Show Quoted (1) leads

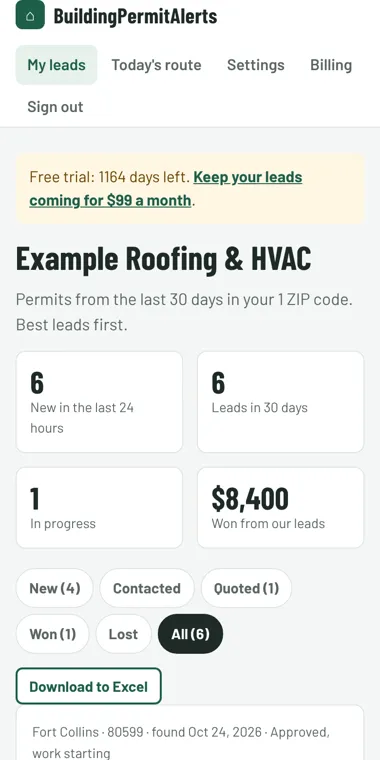pyautogui.click(x=246, y=588)
